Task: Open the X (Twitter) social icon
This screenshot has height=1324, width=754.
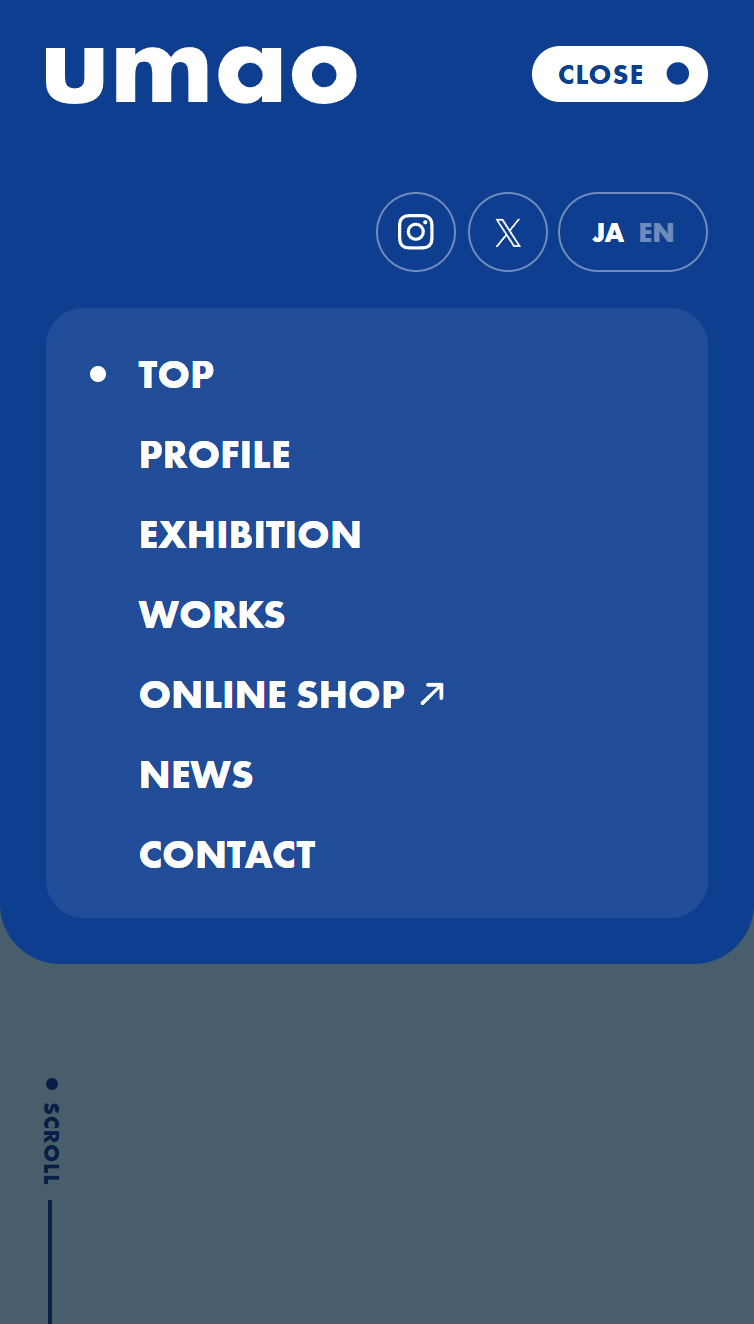Action: tap(508, 232)
